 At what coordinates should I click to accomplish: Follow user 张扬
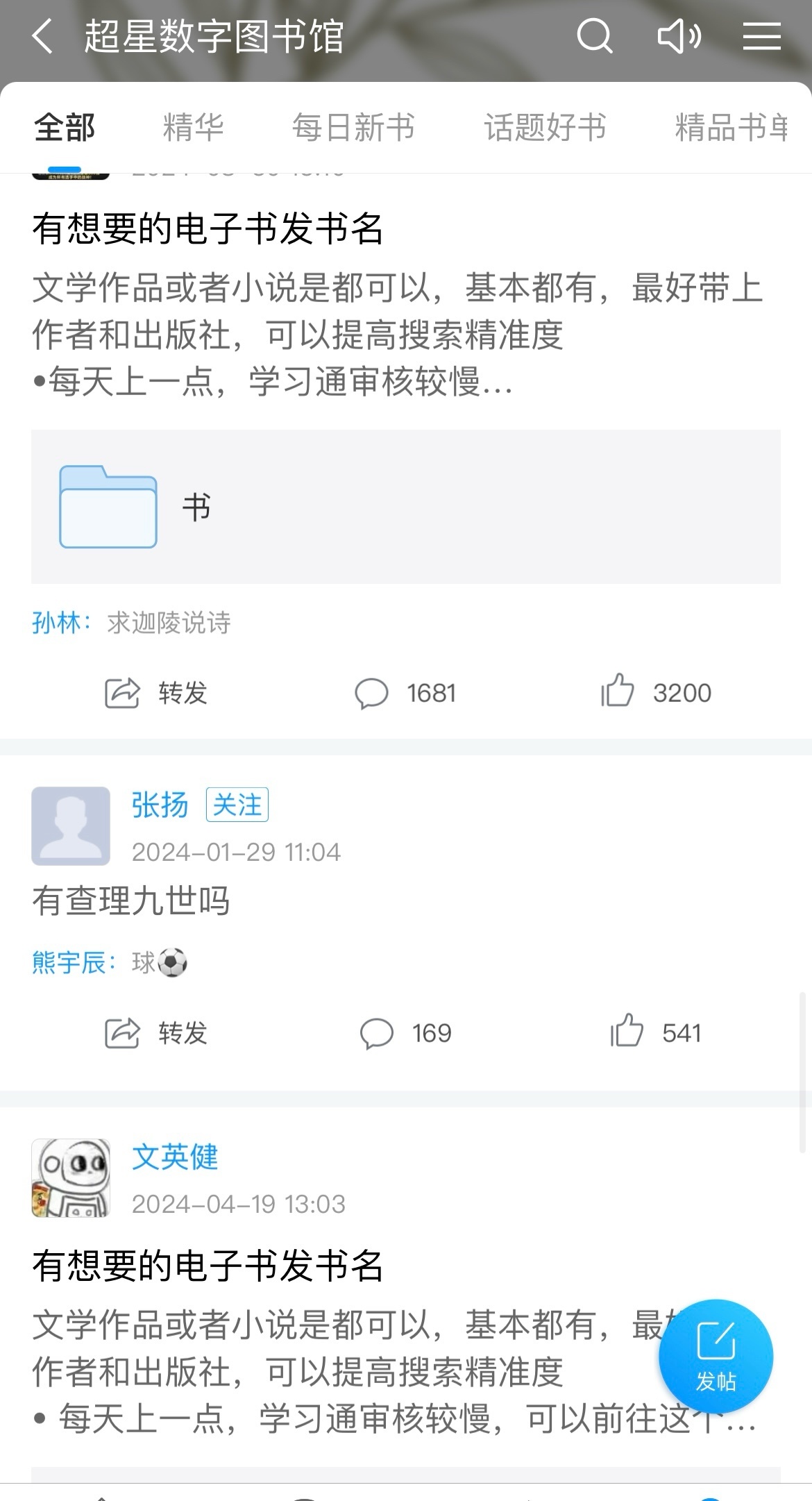pos(237,805)
